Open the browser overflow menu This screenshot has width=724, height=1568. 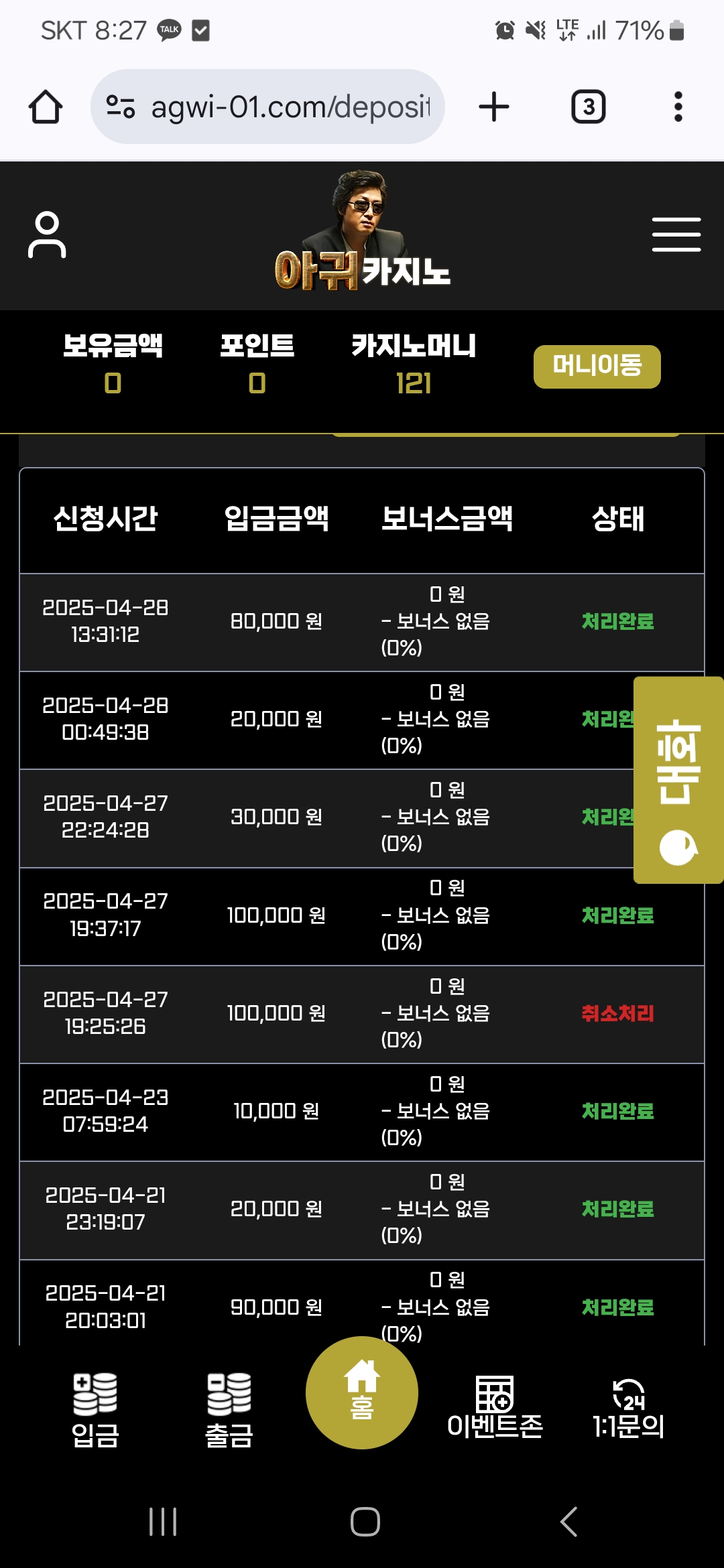678,107
